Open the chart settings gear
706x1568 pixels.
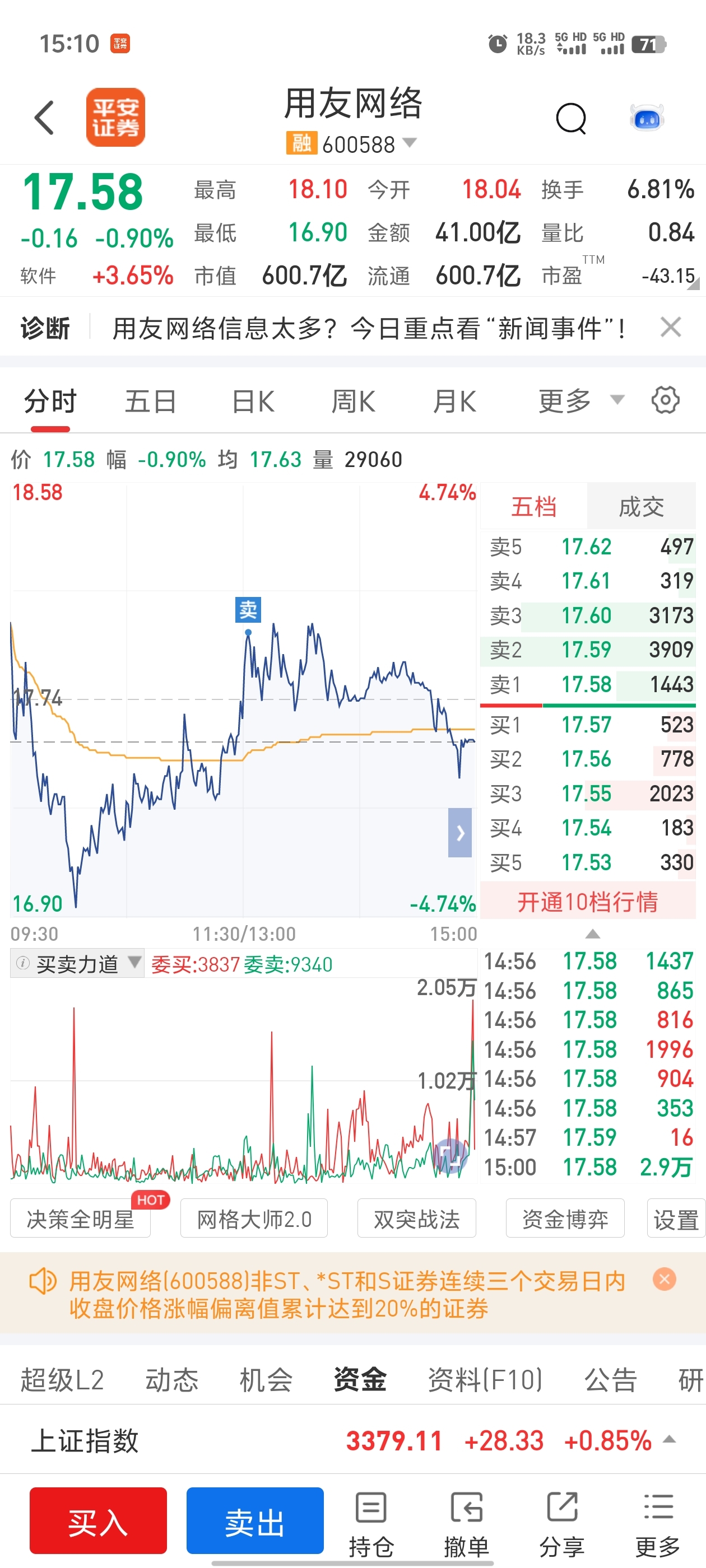coord(666,400)
